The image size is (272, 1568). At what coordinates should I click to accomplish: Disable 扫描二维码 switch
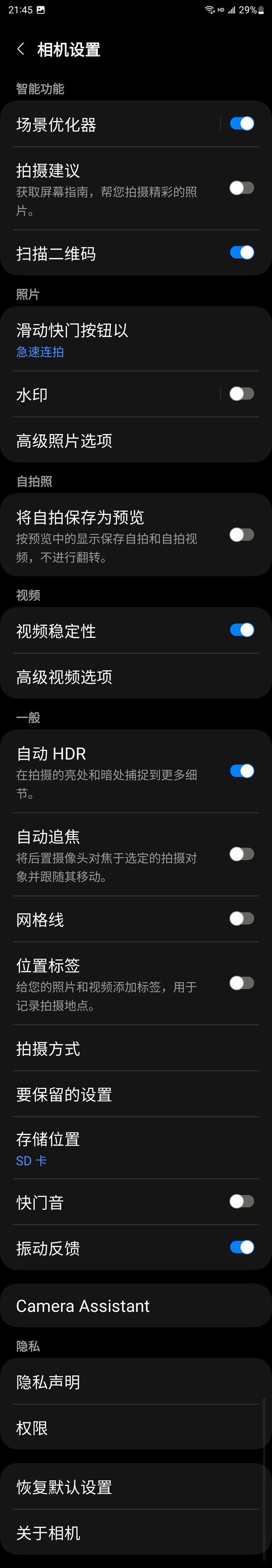click(241, 253)
